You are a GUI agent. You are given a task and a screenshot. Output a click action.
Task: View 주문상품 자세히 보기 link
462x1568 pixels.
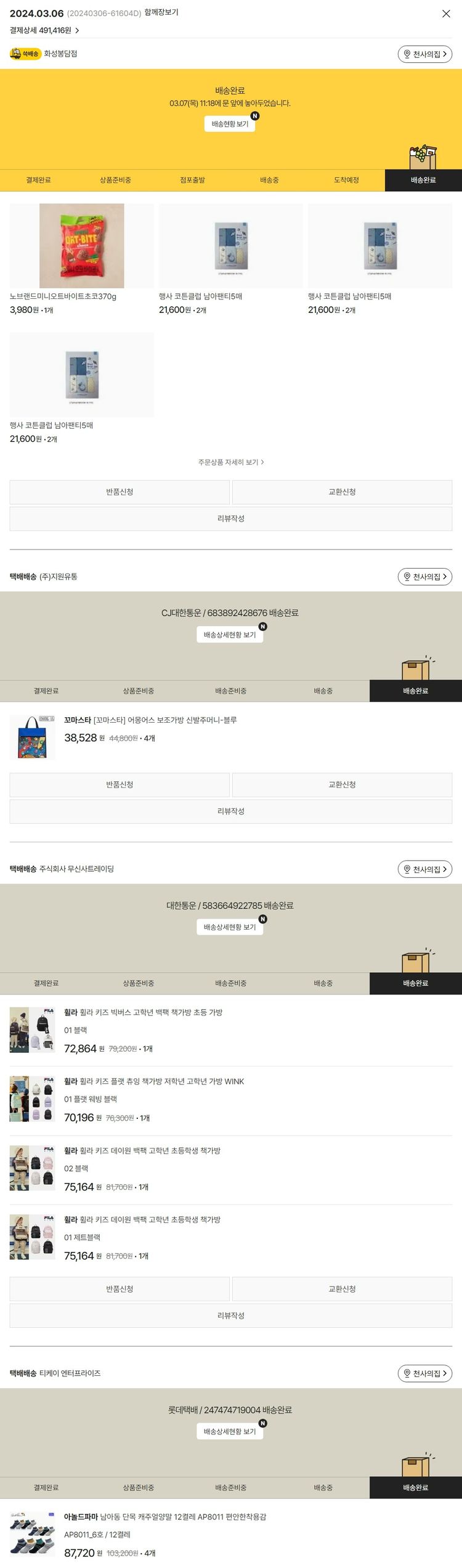[230, 462]
